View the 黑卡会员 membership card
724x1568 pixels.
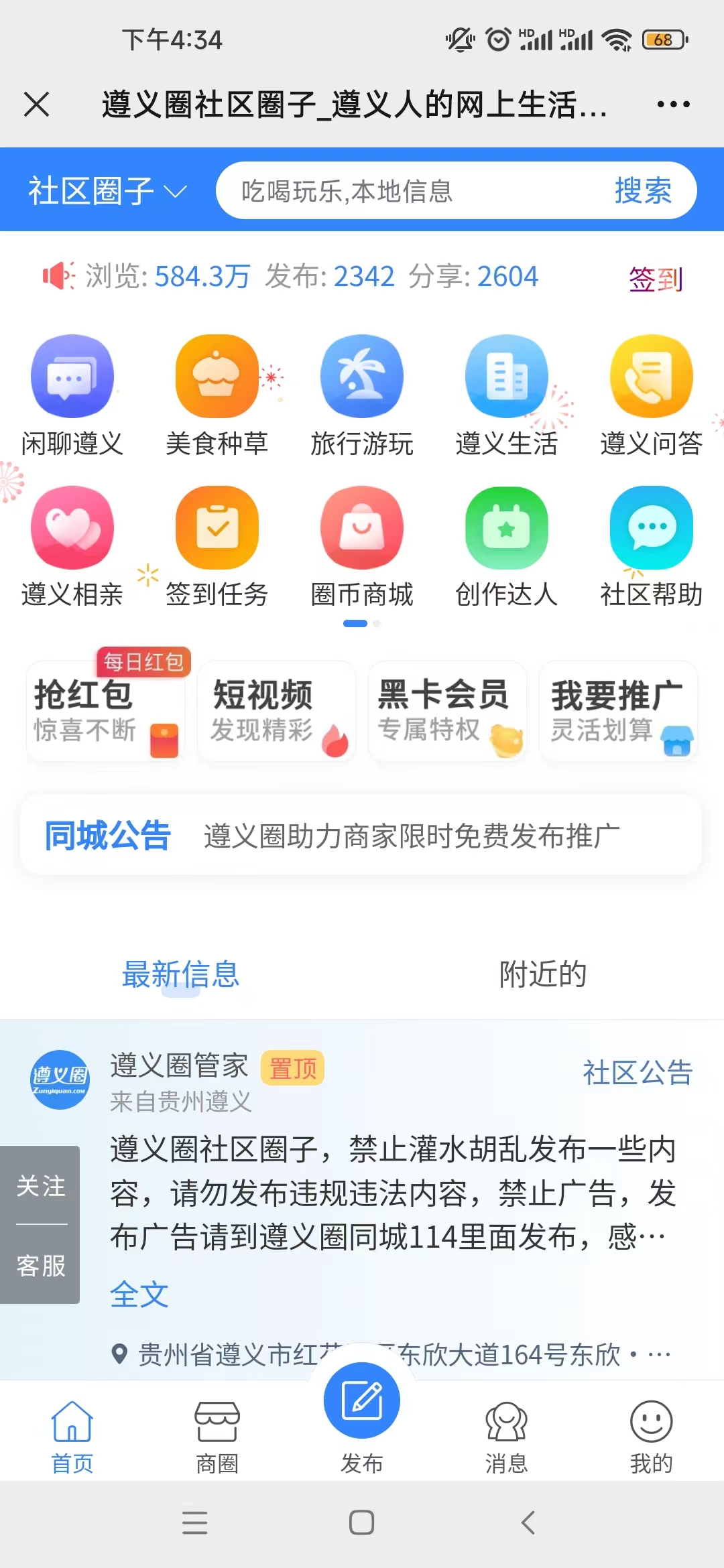click(x=447, y=711)
